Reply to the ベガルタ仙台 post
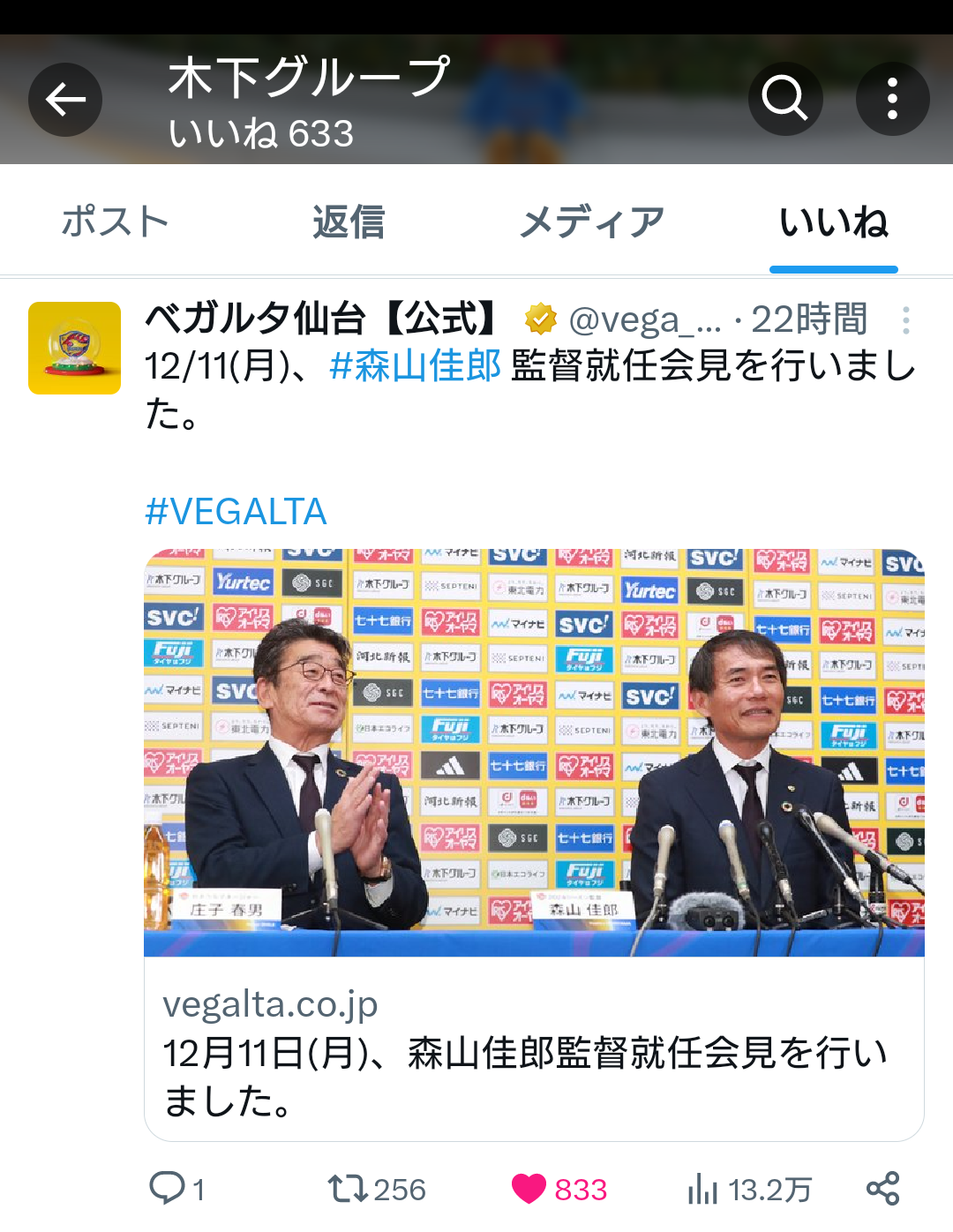Image resolution: width=953 pixels, height=1232 pixels. pos(168,1188)
